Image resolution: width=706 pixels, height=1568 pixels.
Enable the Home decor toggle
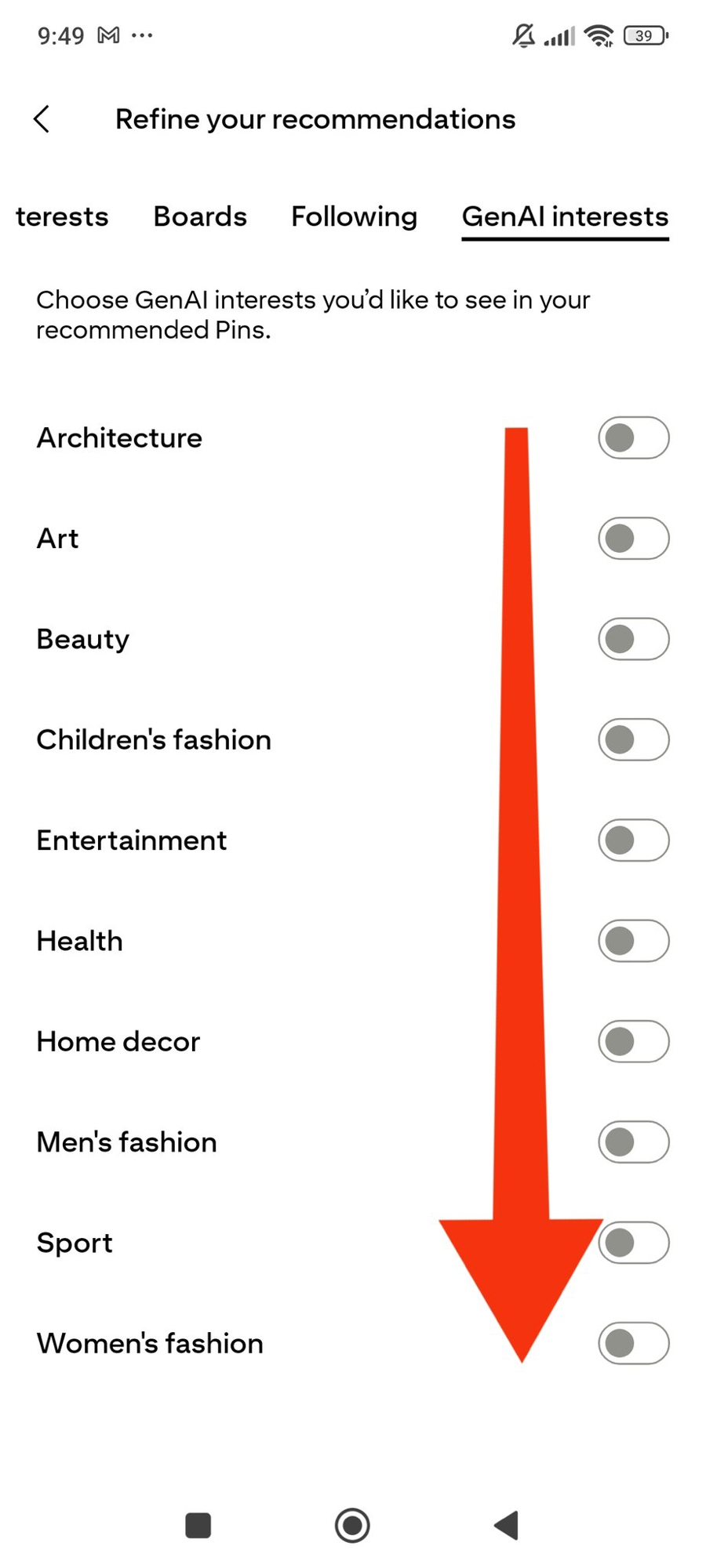(633, 1041)
